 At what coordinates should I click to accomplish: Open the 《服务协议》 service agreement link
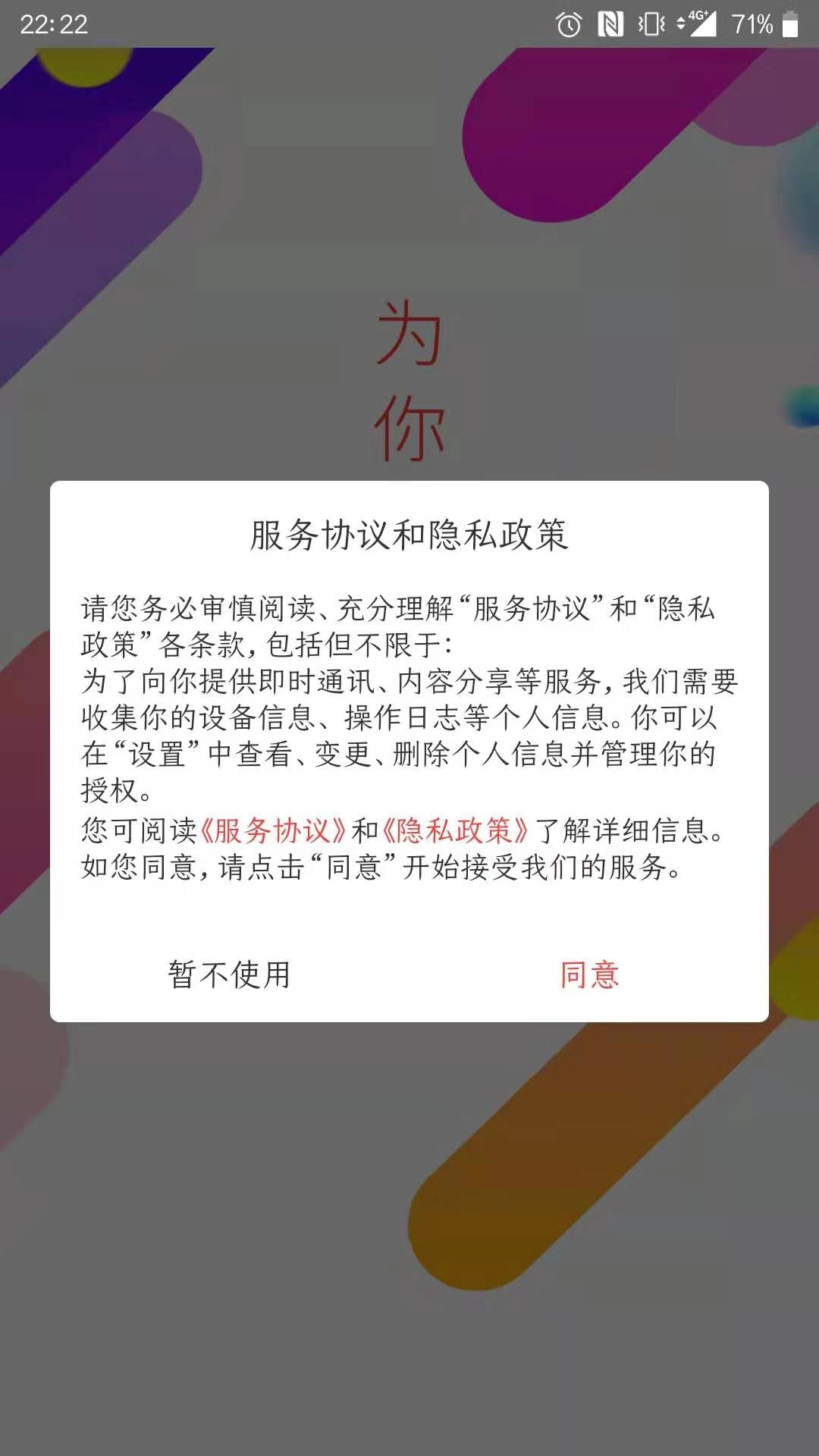pos(275,832)
